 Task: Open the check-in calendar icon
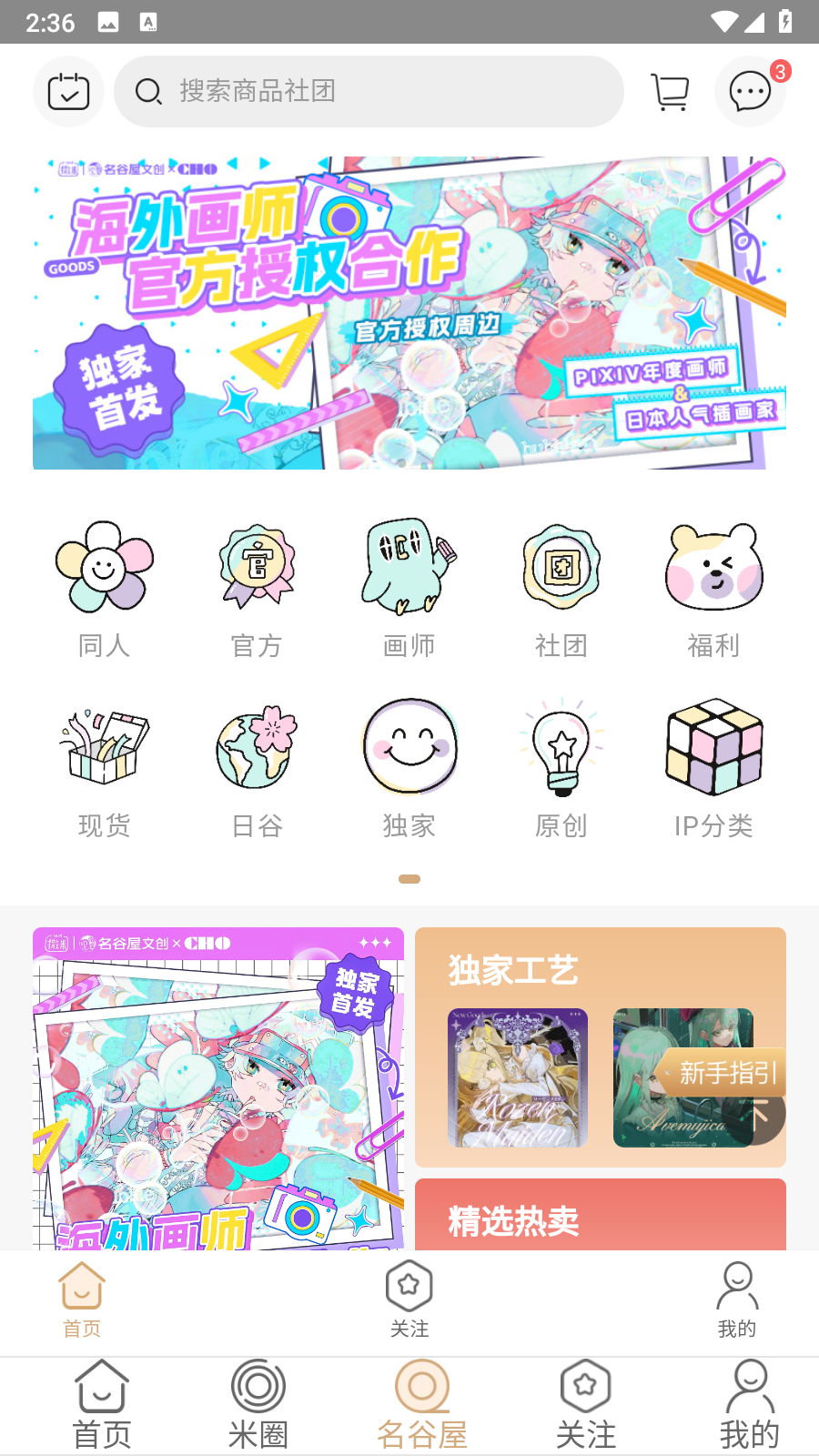pyautogui.click(x=68, y=91)
